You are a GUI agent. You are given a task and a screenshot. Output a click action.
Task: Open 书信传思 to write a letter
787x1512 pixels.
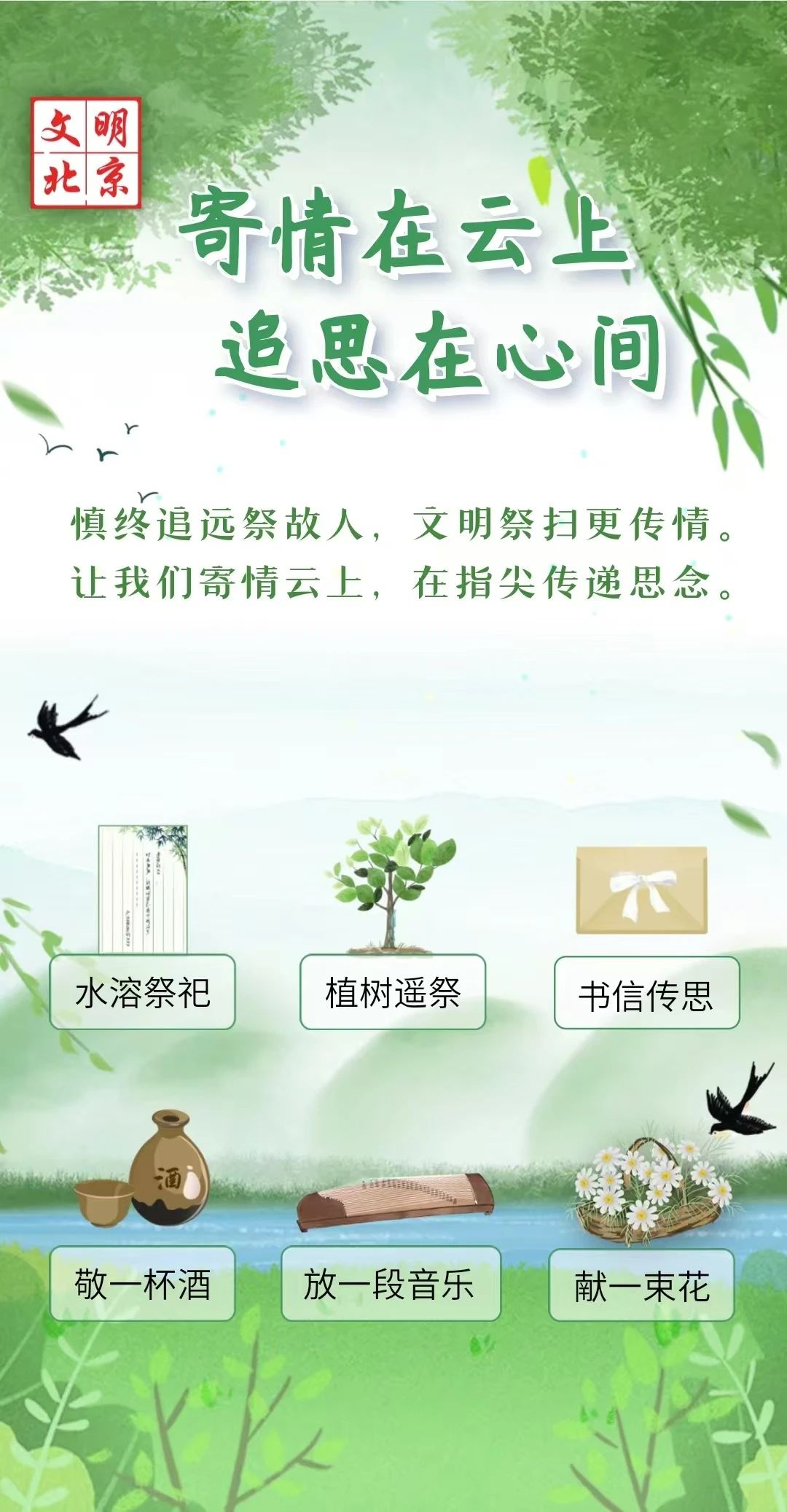point(646,994)
